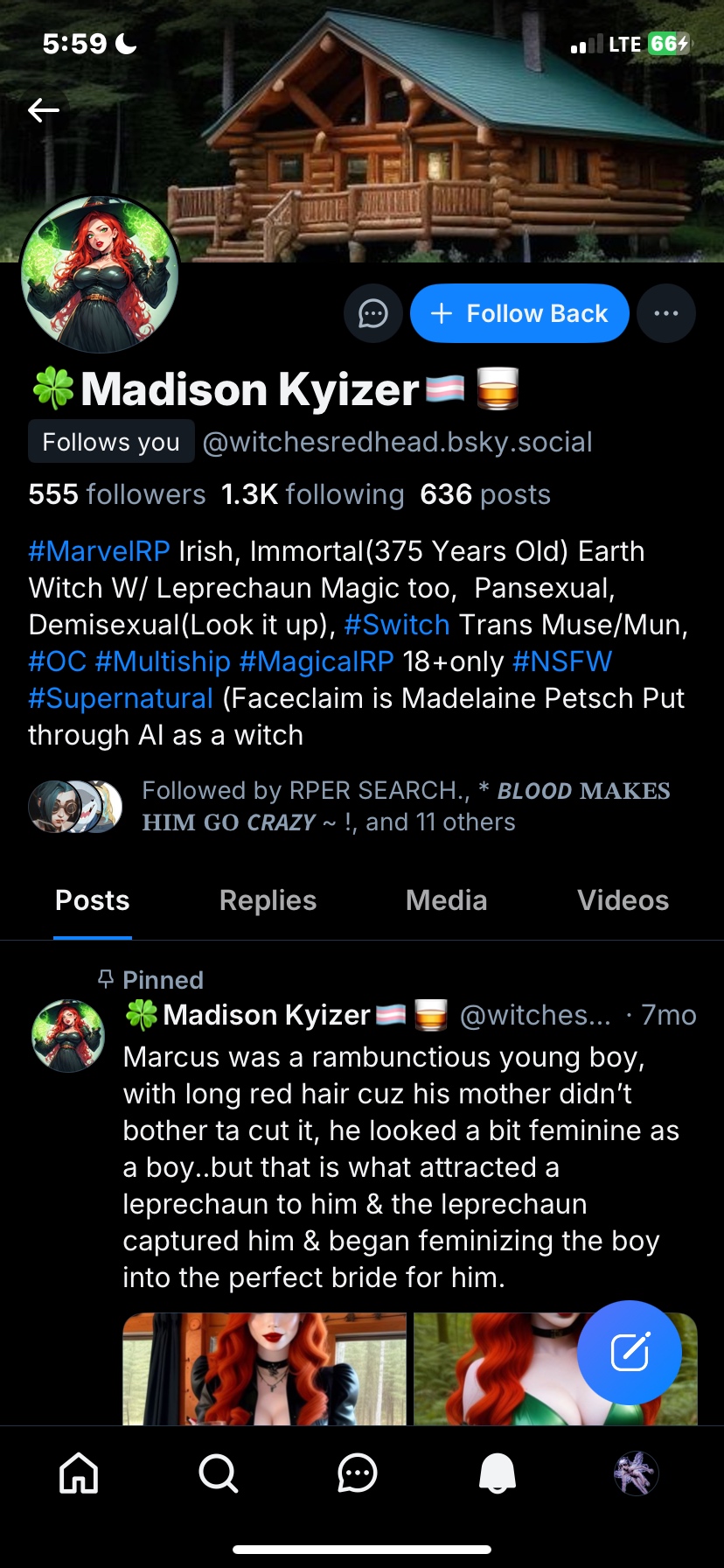Go back using the arrow icon
724x1568 pixels.
click(x=44, y=109)
